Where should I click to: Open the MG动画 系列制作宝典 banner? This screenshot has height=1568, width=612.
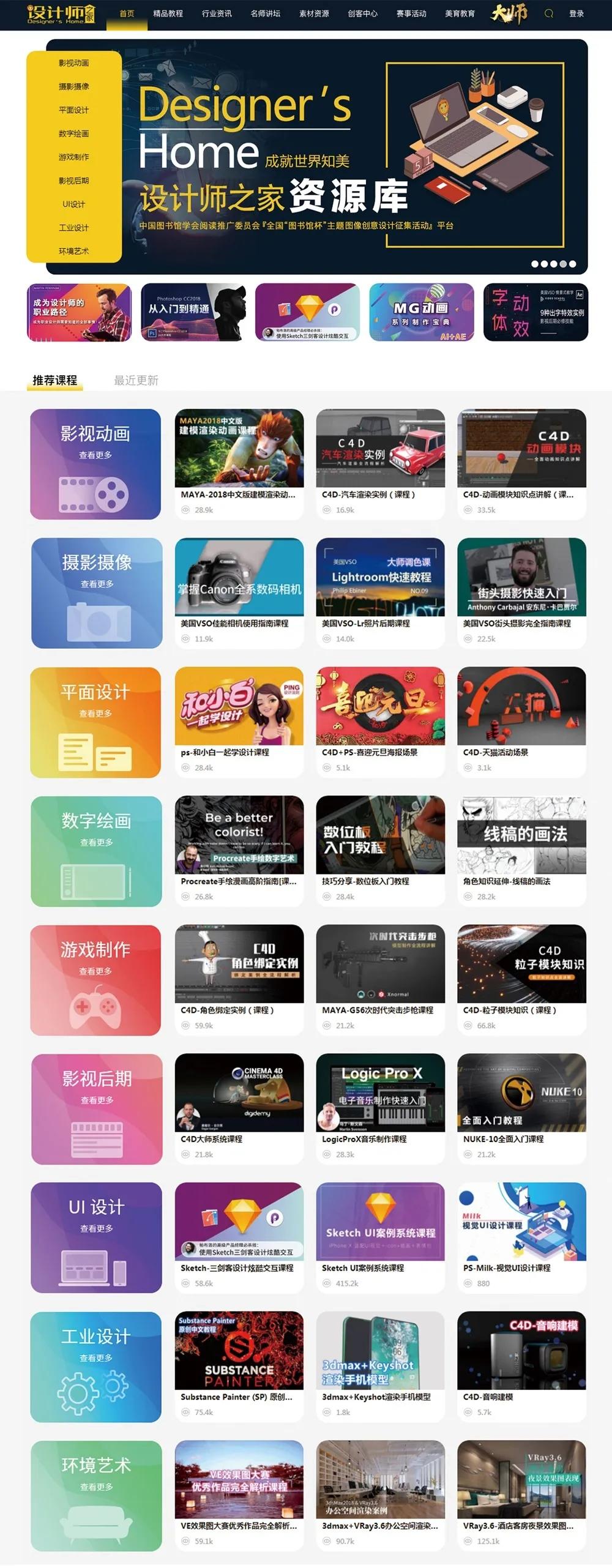pos(421,312)
